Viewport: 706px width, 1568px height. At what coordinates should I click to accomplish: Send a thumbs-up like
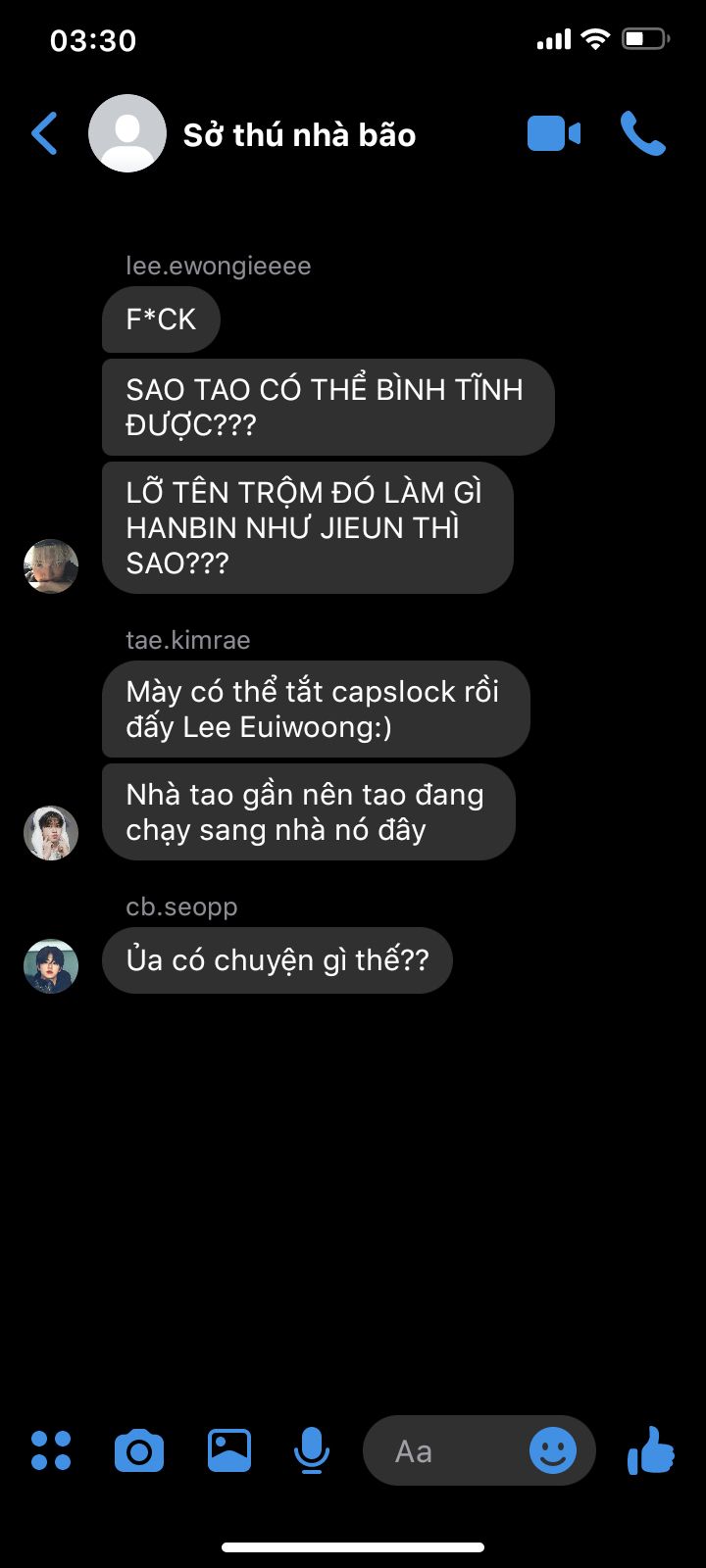(651, 1450)
